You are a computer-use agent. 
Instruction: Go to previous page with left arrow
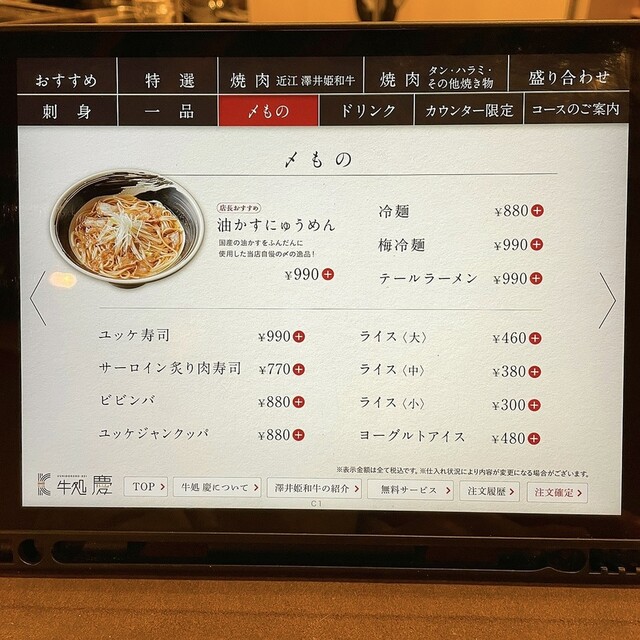click(38, 299)
